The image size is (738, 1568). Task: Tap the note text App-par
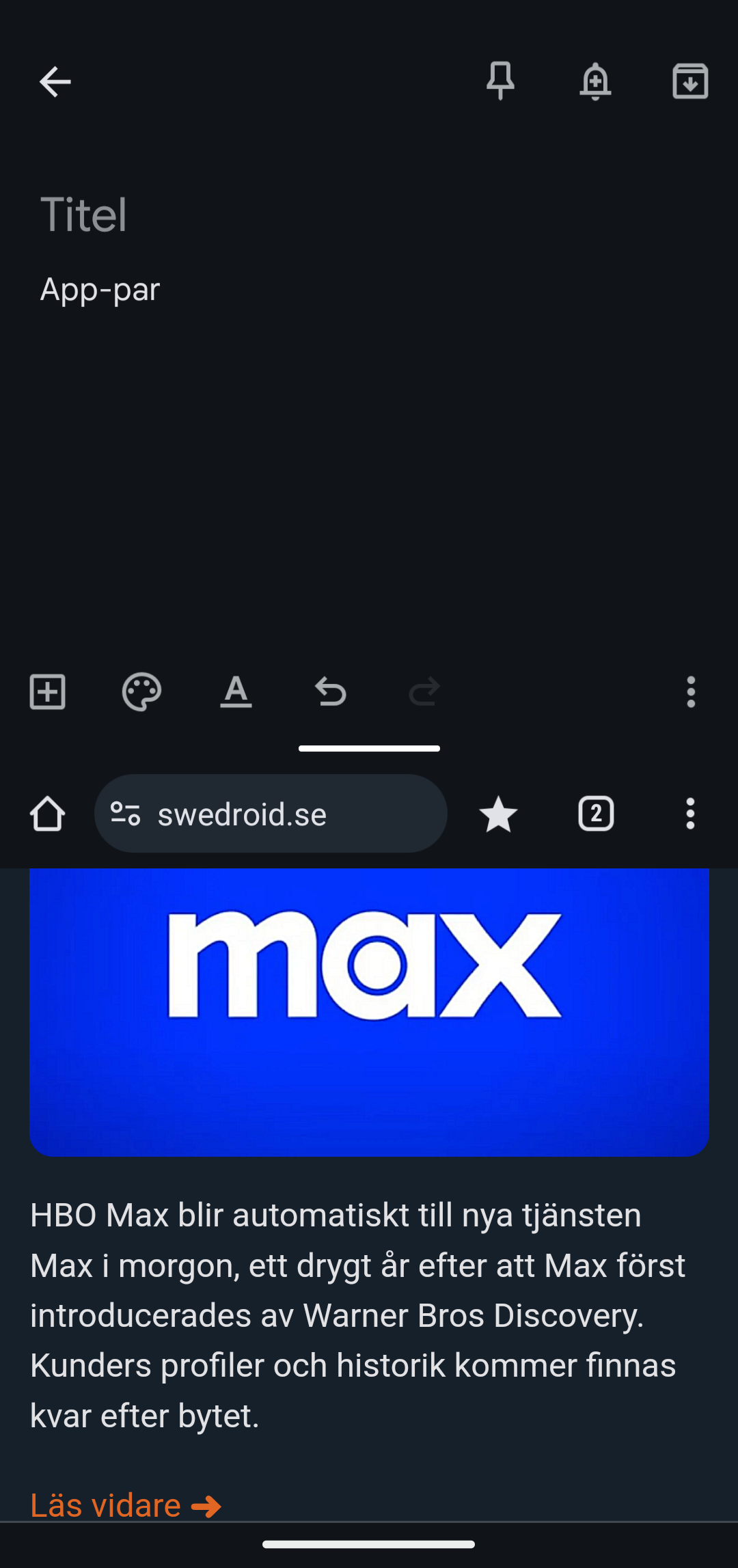pos(100,289)
